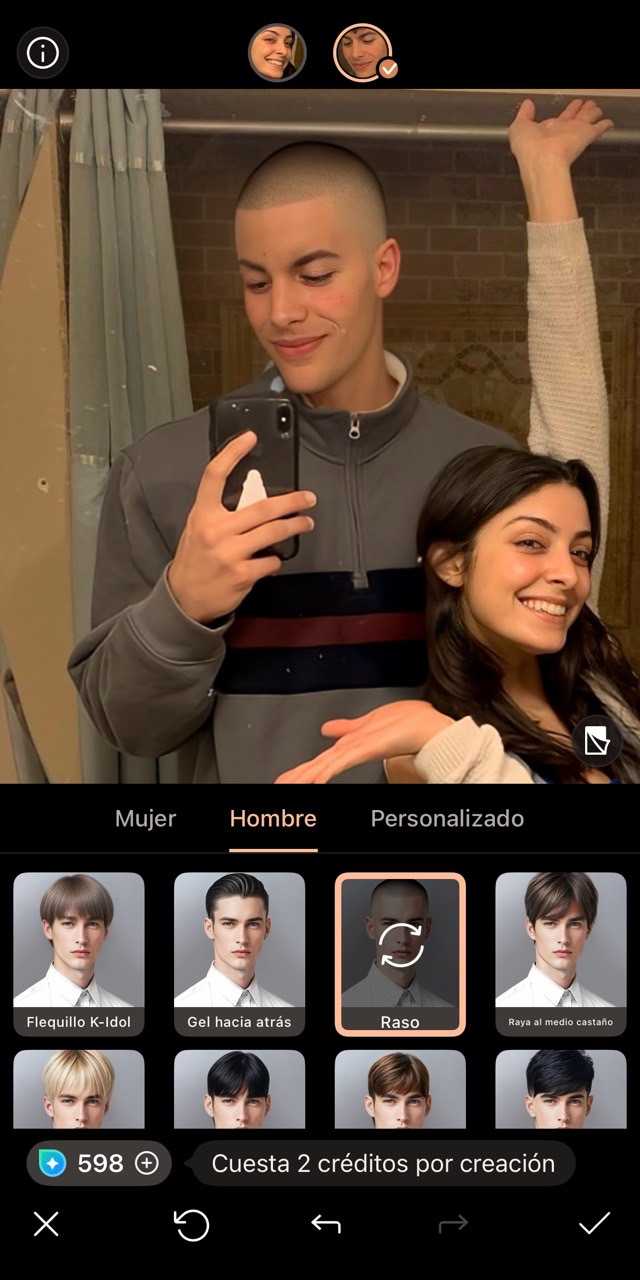Choose the Gel hacia atrás hairstyle
The width and height of the screenshot is (640, 1280).
[x=240, y=952]
